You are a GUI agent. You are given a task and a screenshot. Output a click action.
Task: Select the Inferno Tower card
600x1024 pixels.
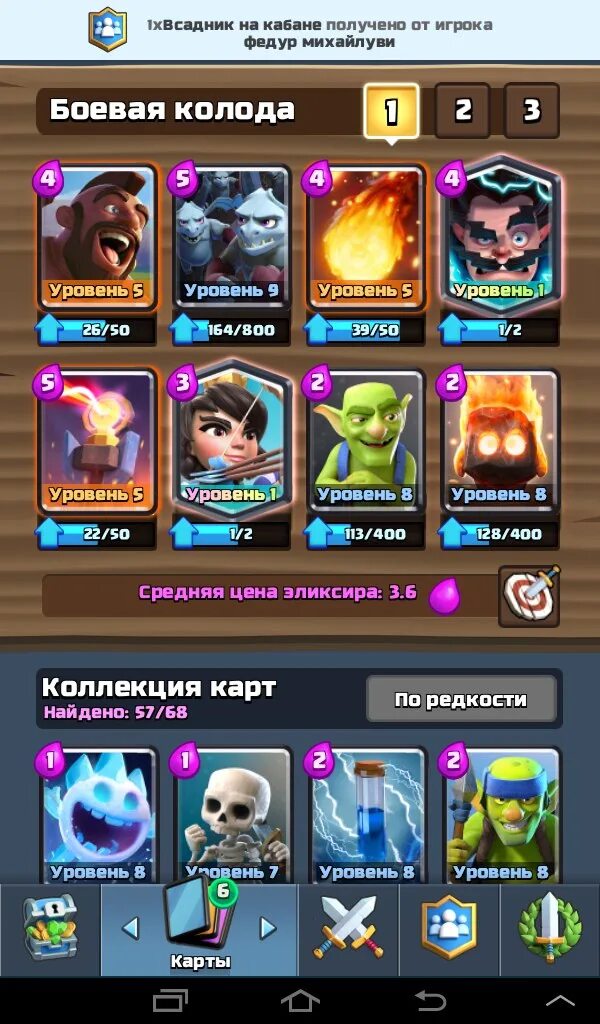pyautogui.click(x=97, y=441)
